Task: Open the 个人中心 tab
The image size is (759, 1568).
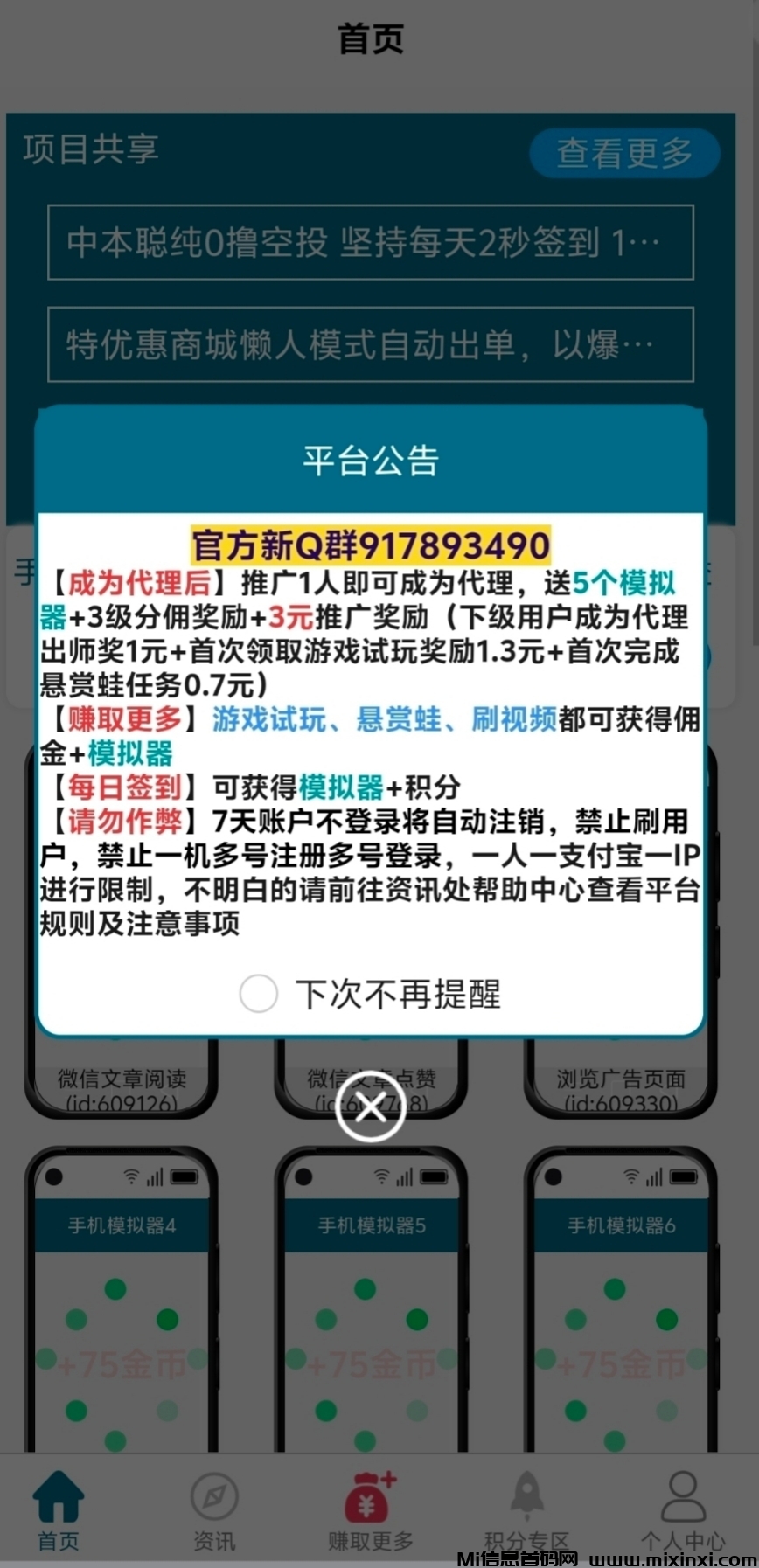Action: [x=683, y=1509]
